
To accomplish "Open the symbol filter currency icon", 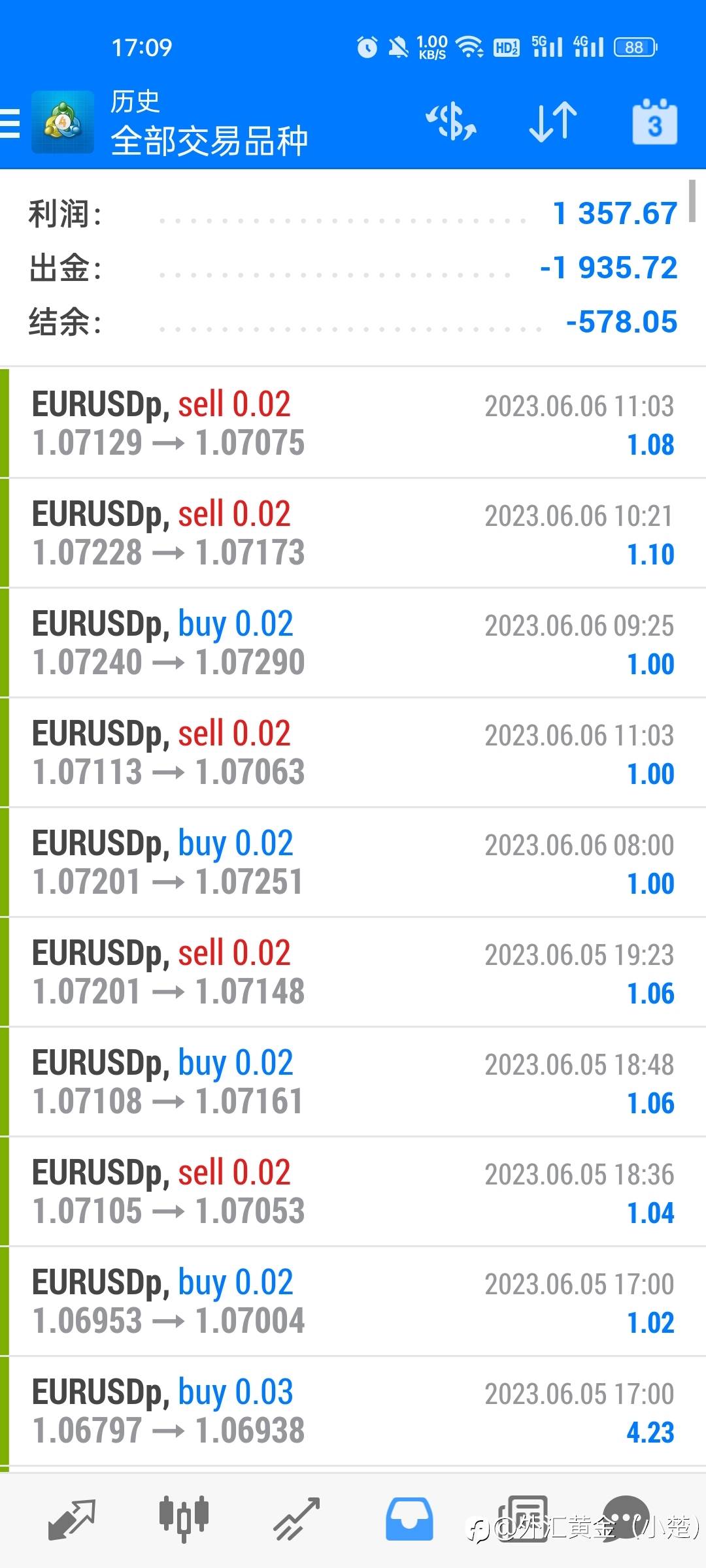I will click(451, 122).
